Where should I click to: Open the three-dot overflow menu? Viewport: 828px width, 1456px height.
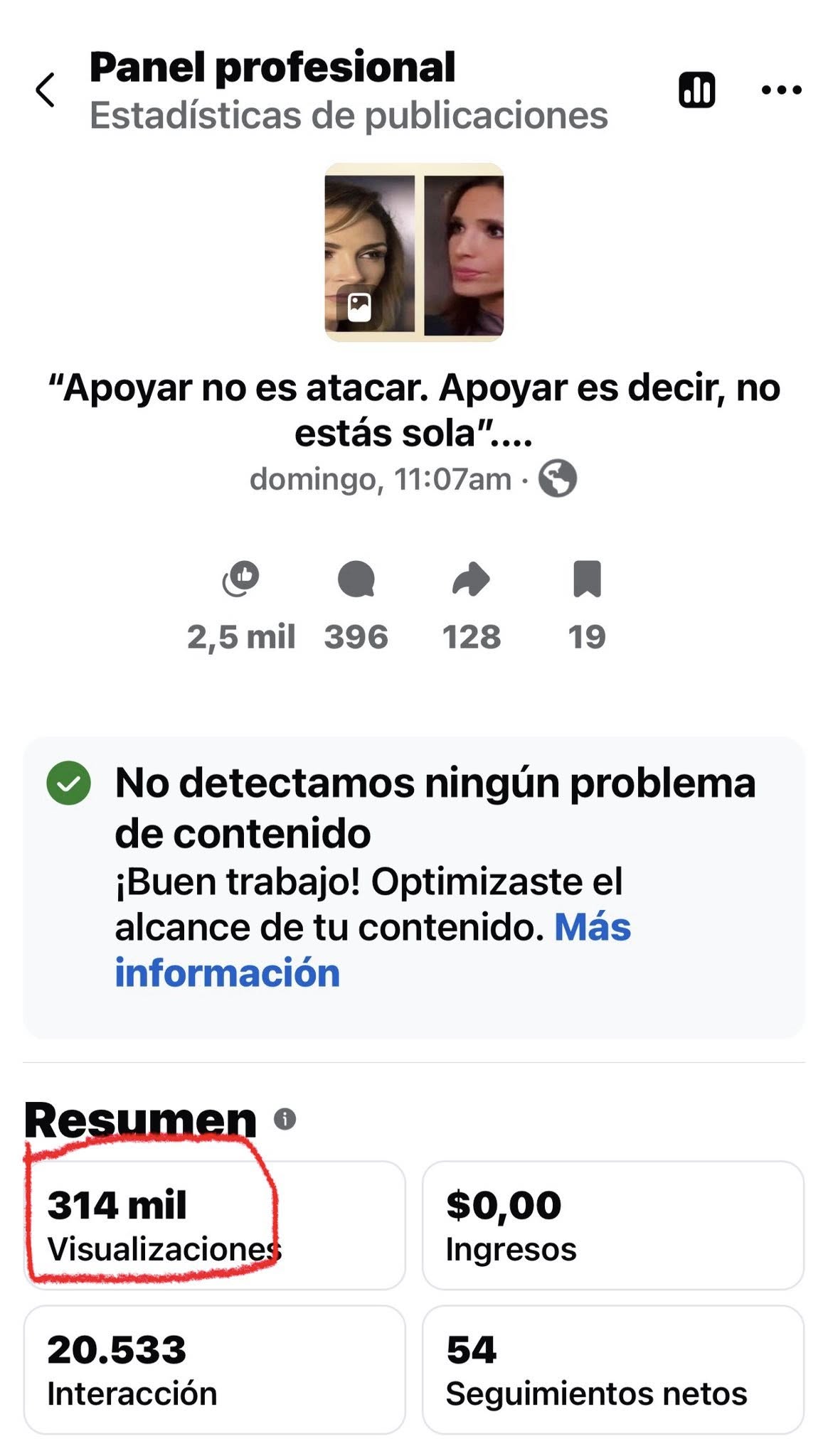pyautogui.click(x=781, y=90)
